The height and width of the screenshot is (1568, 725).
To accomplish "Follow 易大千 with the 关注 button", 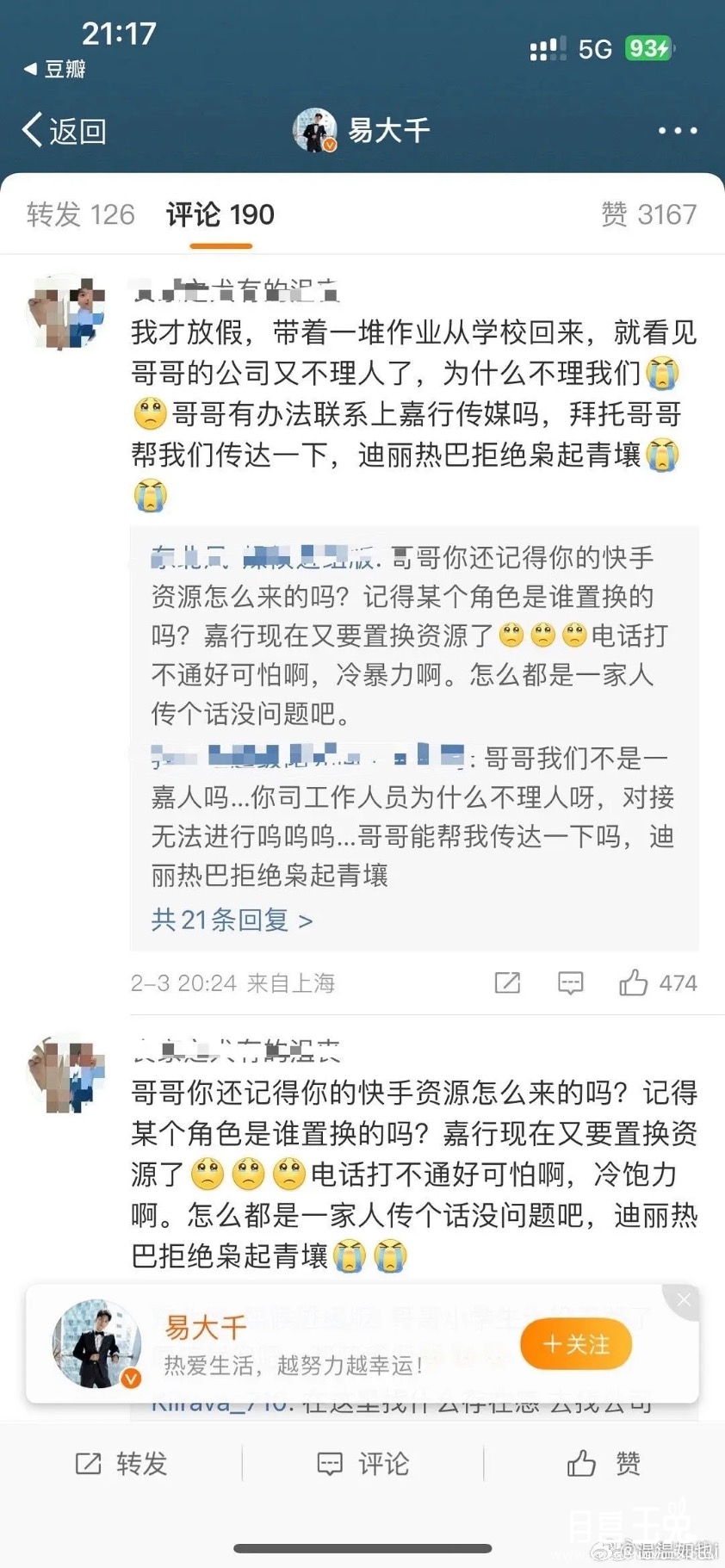I will (x=576, y=1344).
